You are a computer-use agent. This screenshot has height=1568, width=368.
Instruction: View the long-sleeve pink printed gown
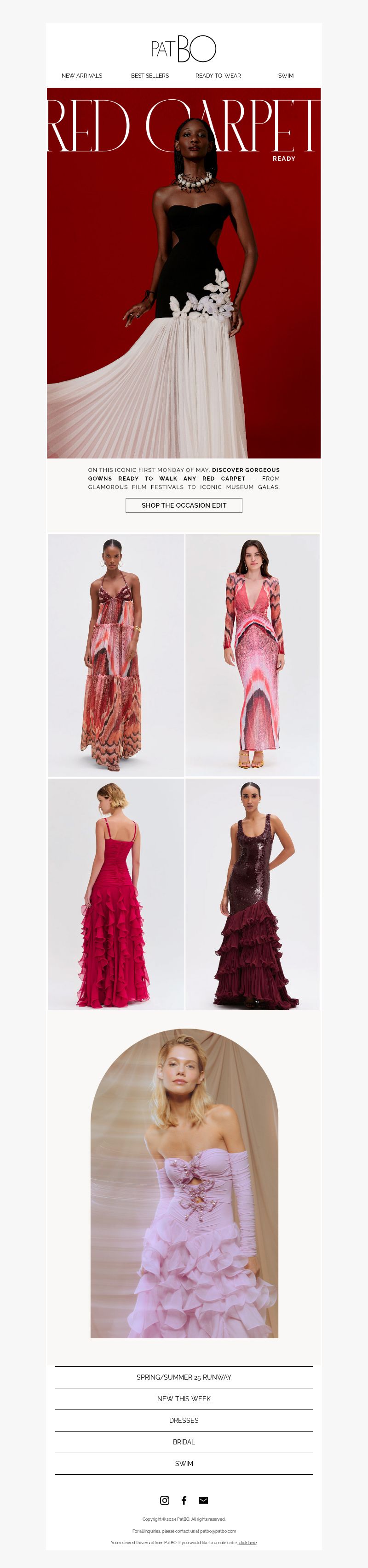pyautogui.click(x=252, y=654)
